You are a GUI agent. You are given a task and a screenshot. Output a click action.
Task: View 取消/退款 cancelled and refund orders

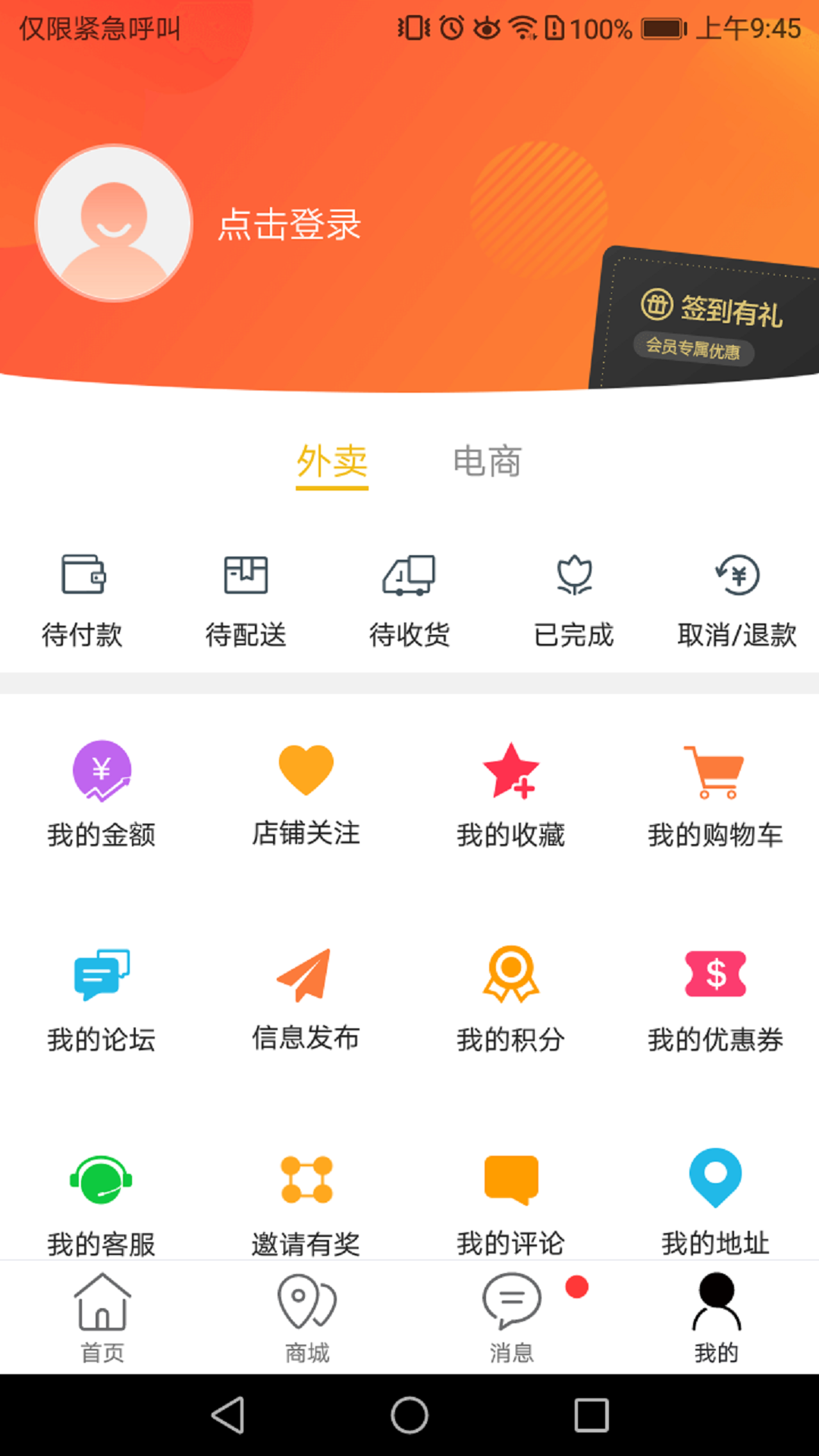[736, 599]
